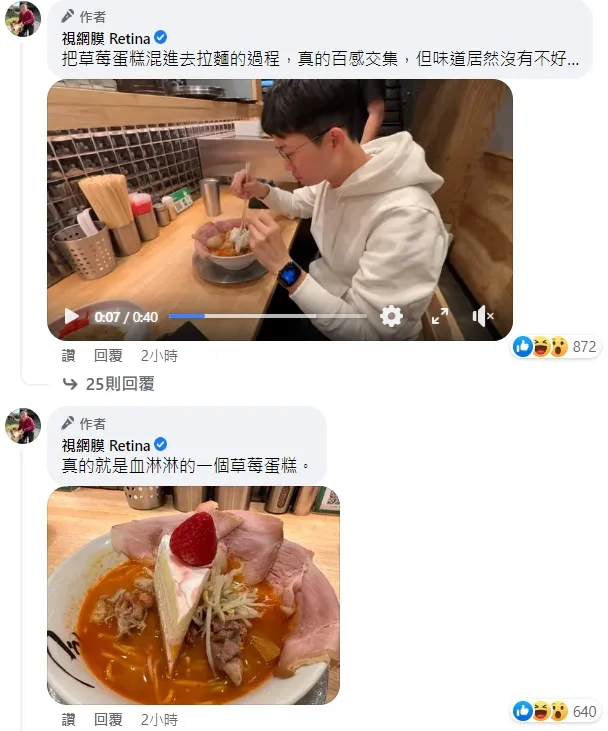Expand the 25則回覆 replies
The width and height of the screenshot is (608, 731).
click(x=119, y=384)
